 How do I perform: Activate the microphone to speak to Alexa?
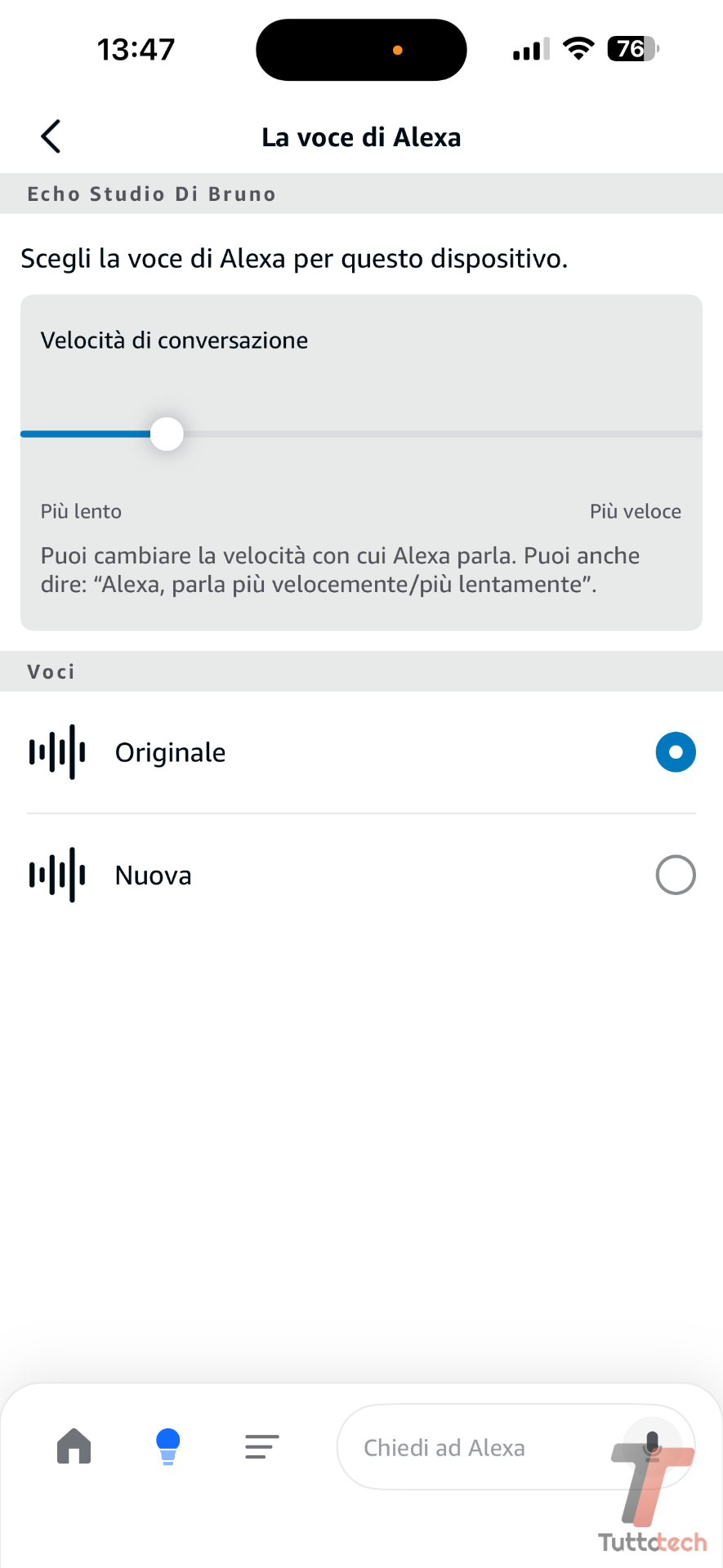pos(652,1445)
